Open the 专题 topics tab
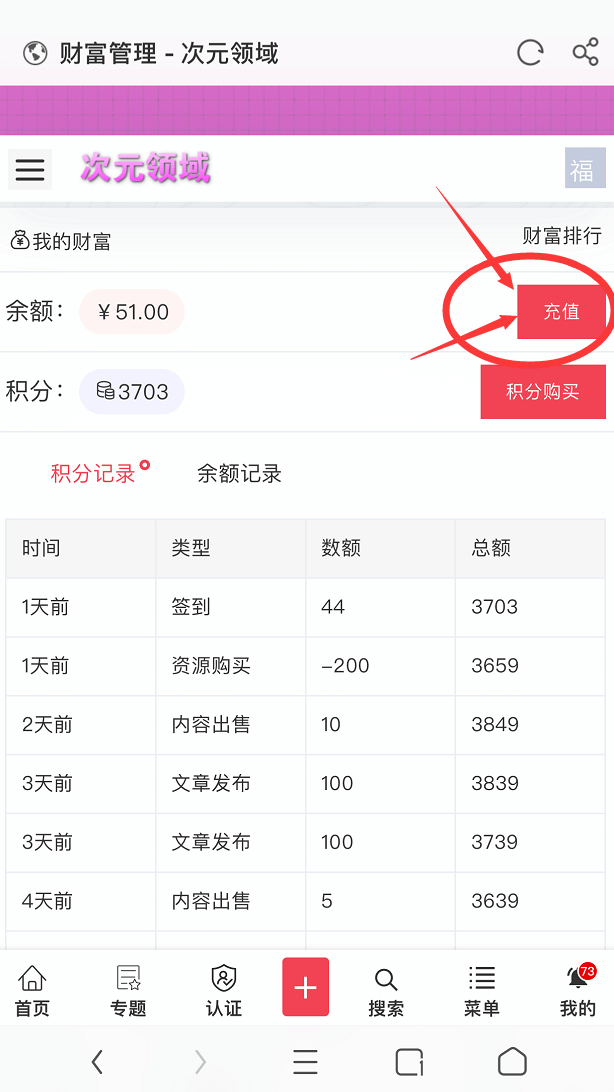Viewport: 614px width, 1092px height. click(x=128, y=990)
